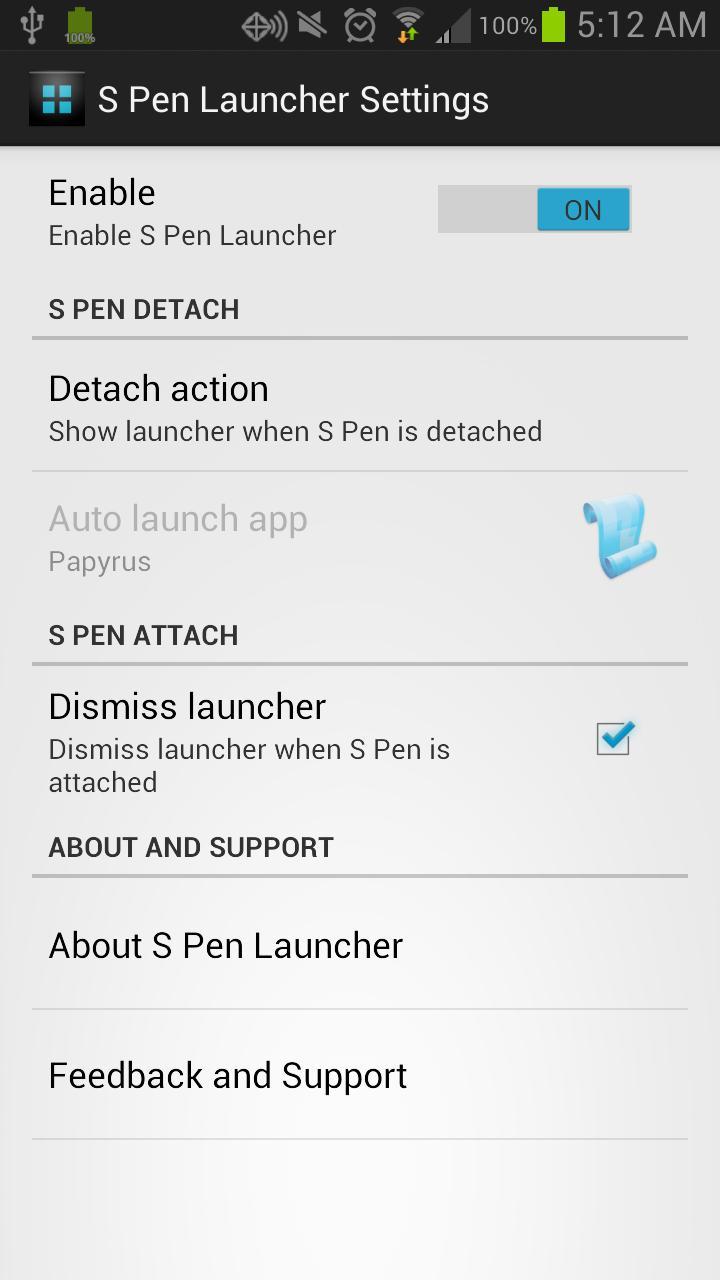This screenshot has width=720, height=1280.
Task: Open About S Pen Launcher
Action: point(360,945)
